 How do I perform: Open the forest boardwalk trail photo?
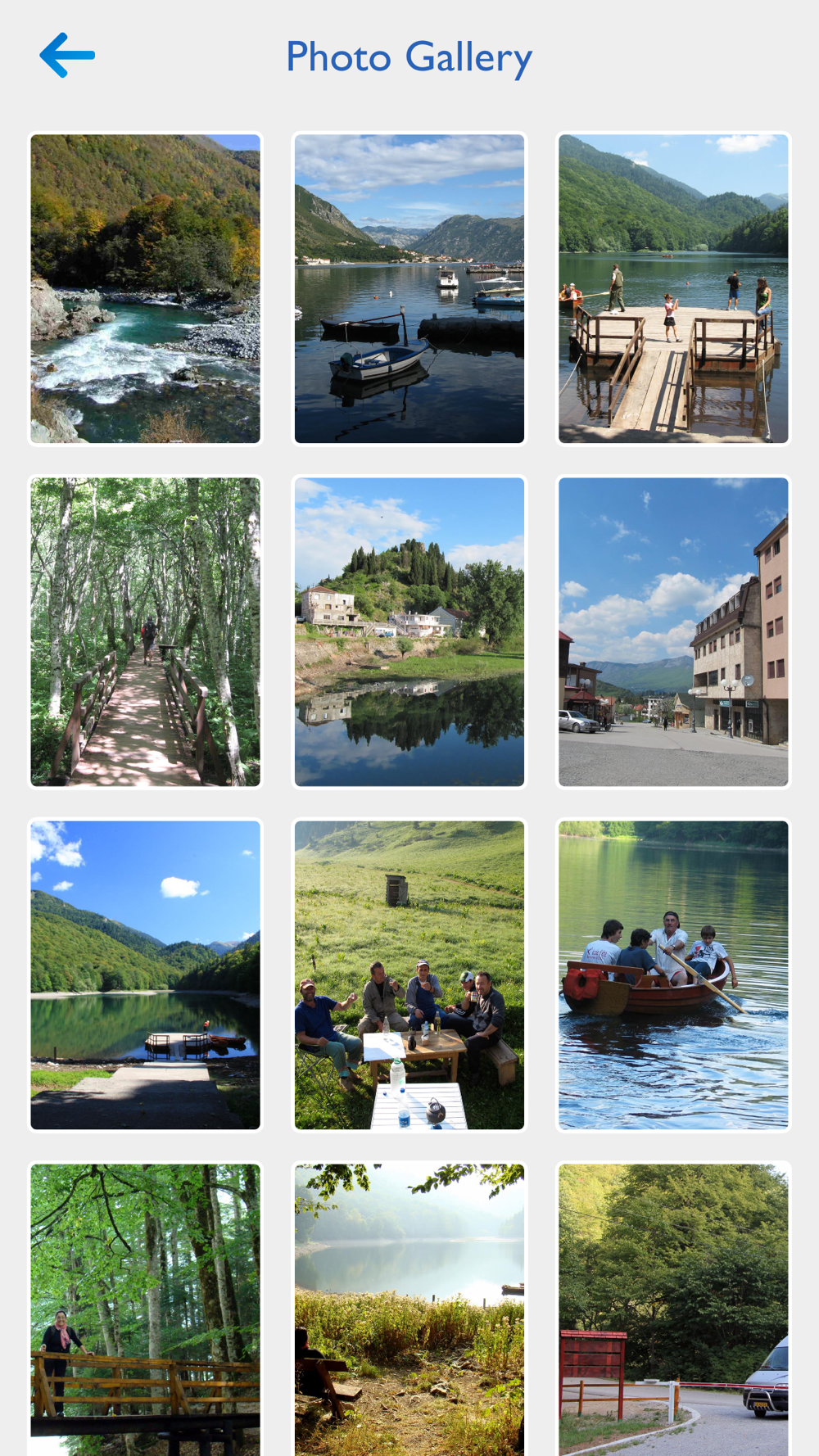tap(146, 632)
